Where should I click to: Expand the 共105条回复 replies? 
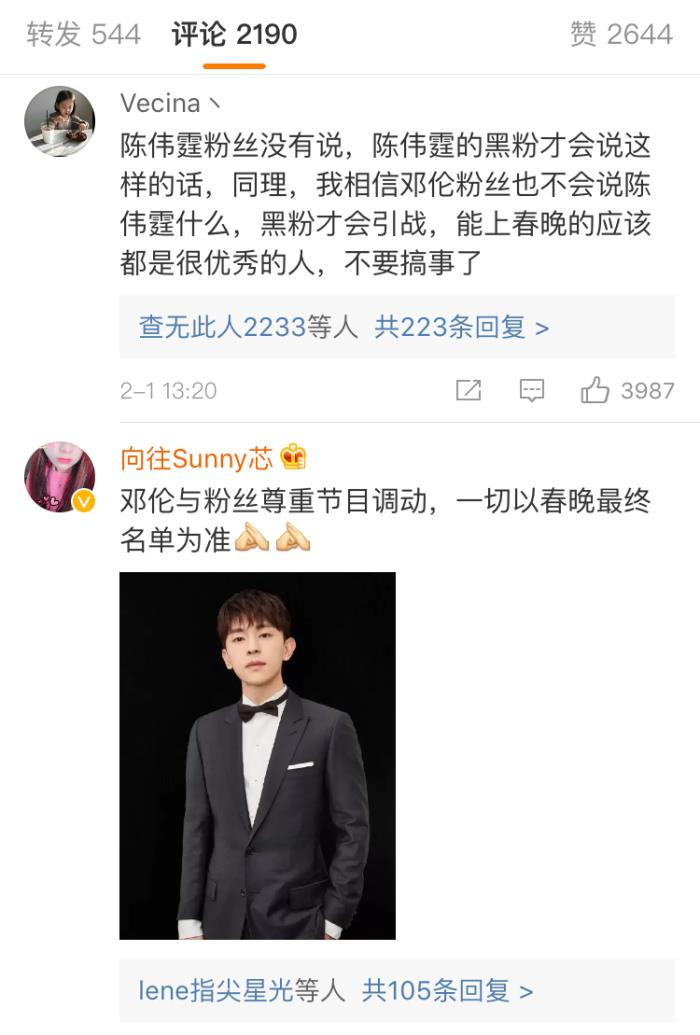[x=447, y=990]
